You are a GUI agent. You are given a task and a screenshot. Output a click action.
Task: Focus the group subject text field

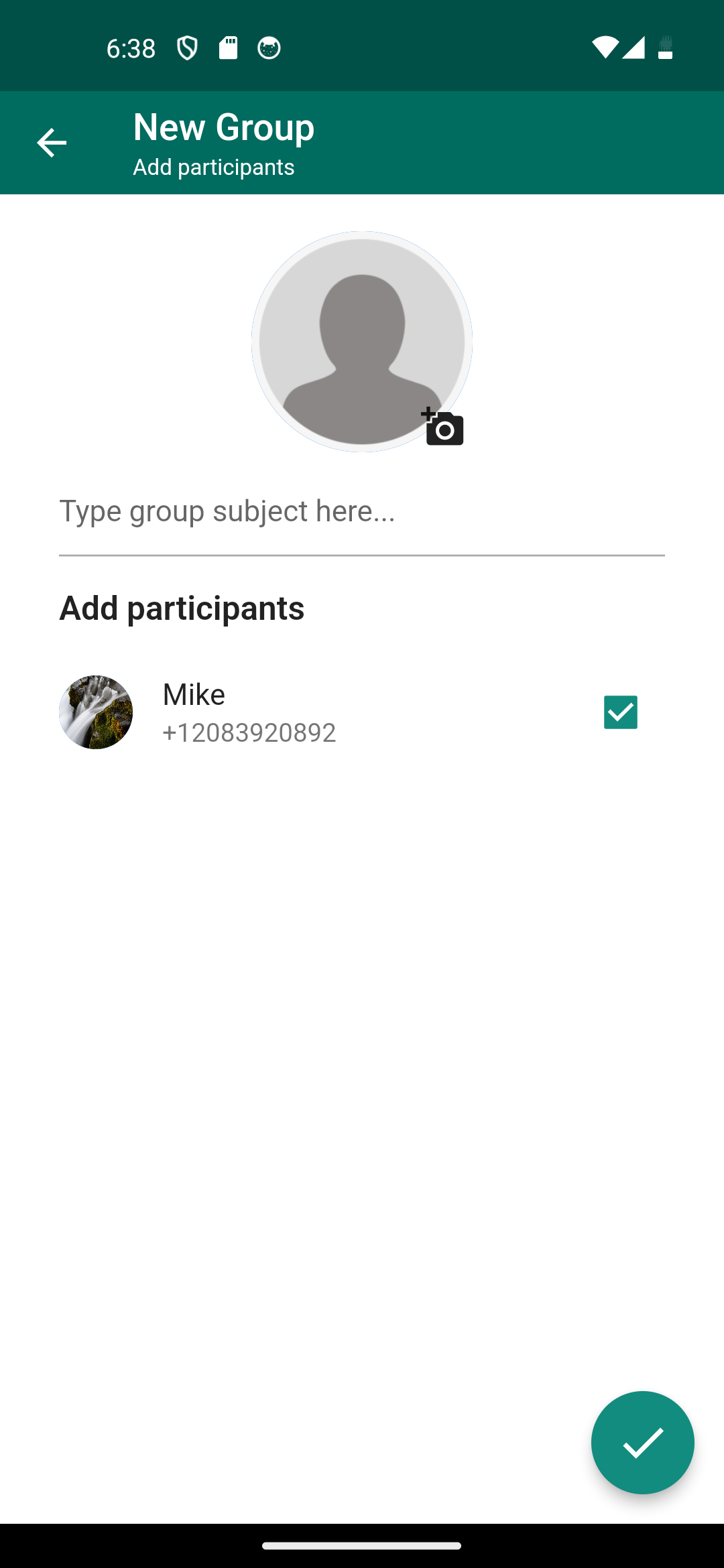[x=362, y=511]
